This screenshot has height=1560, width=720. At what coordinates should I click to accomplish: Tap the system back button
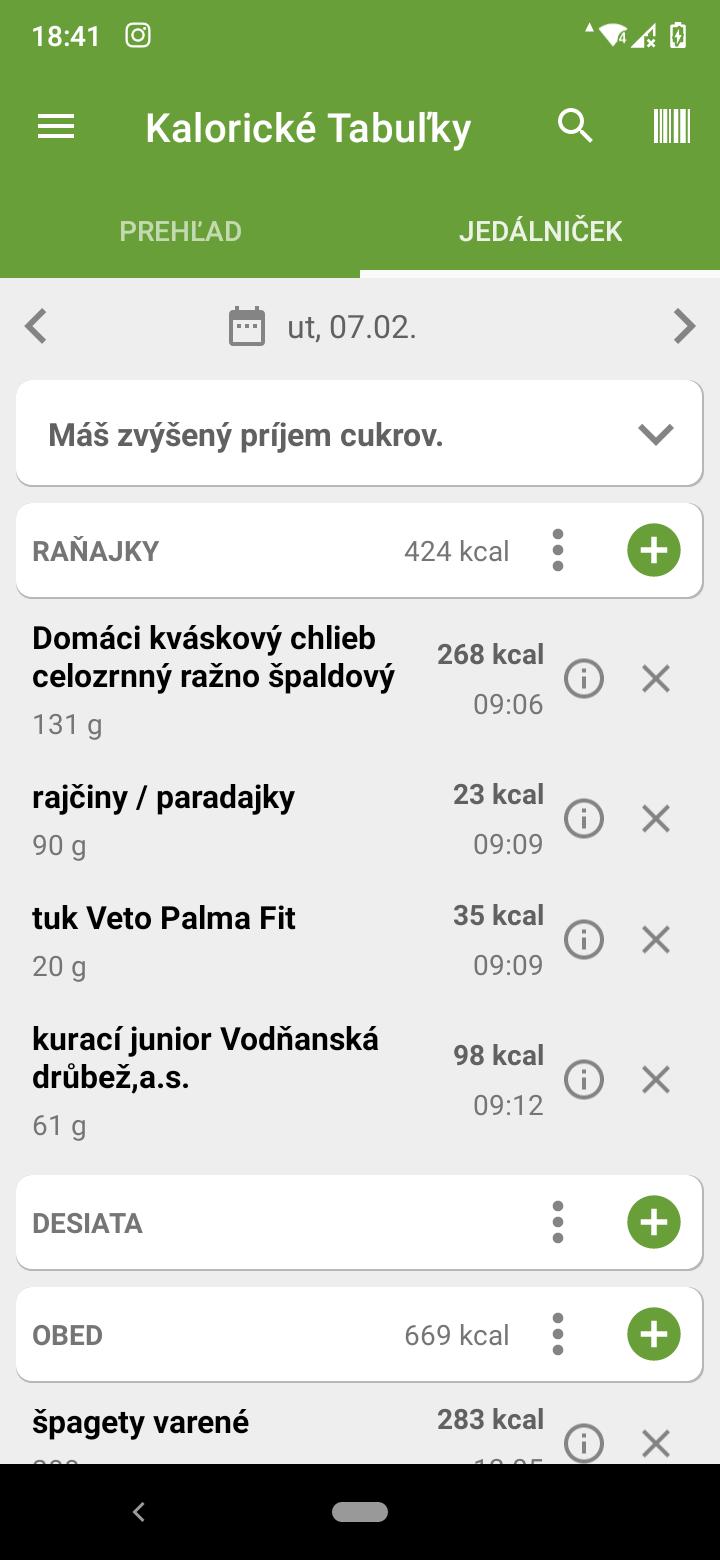pyautogui.click(x=139, y=1512)
